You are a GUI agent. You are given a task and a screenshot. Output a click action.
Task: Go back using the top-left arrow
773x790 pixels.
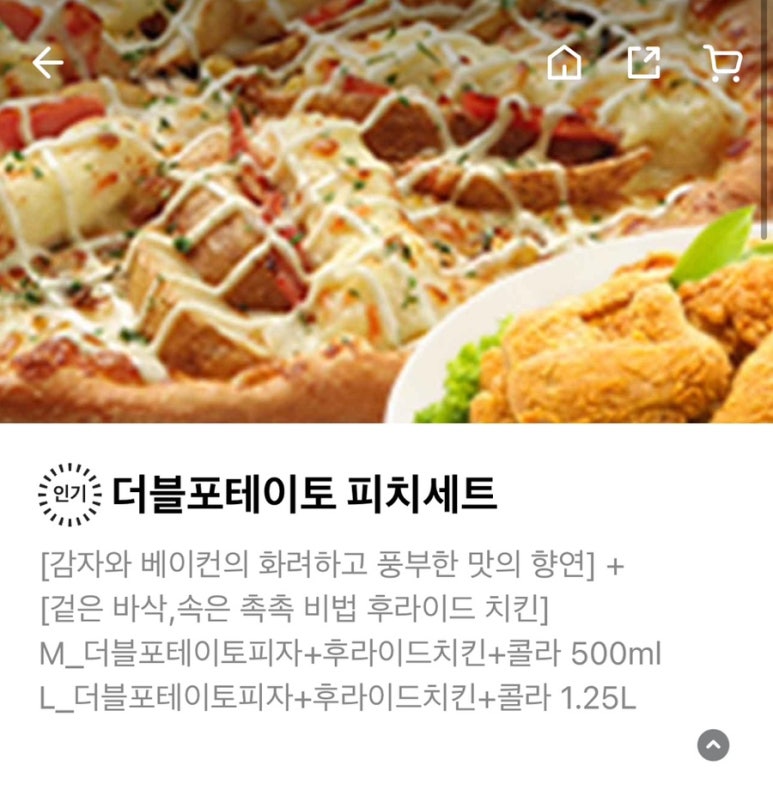click(x=47, y=63)
